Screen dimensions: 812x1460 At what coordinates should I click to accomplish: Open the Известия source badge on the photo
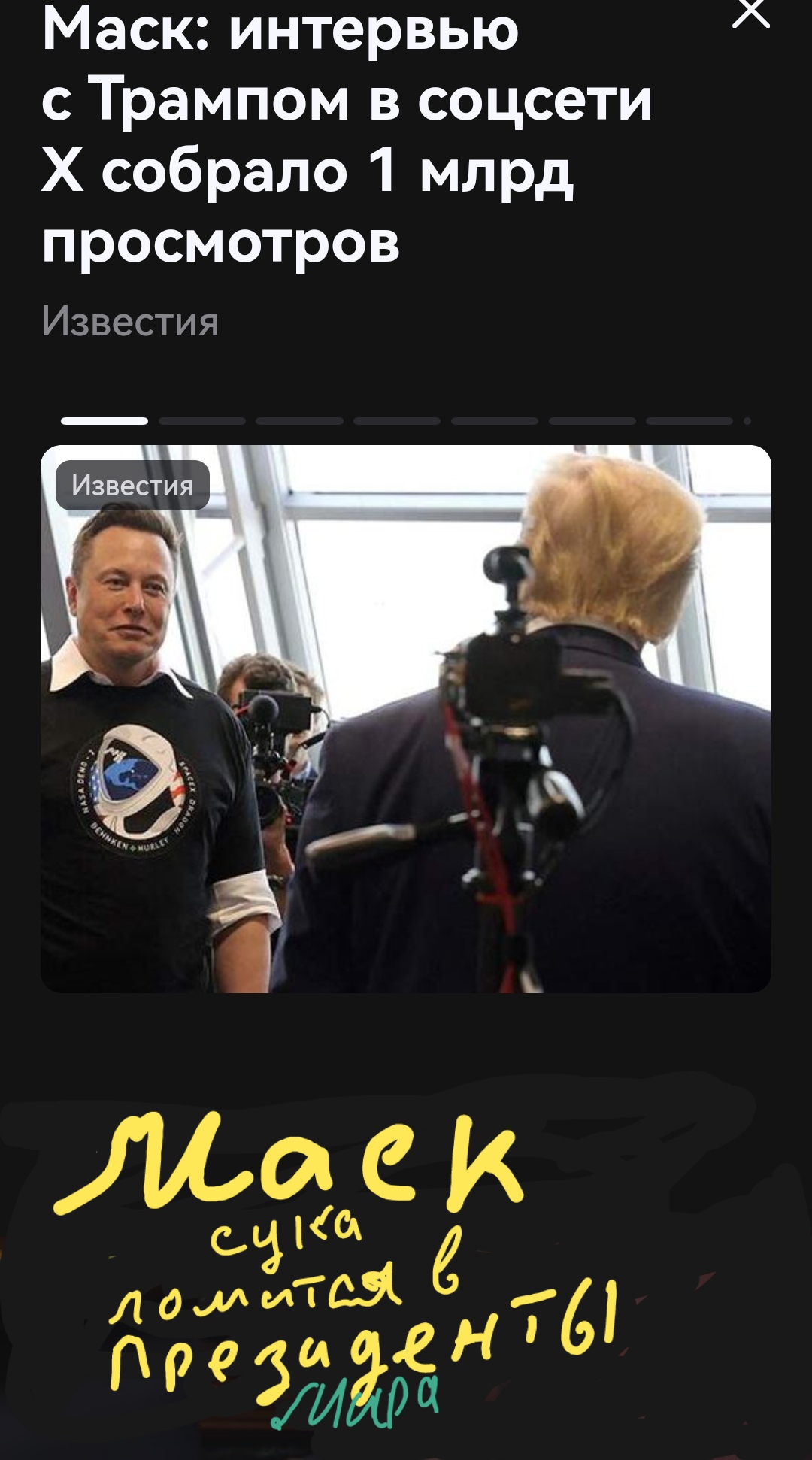(132, 486)
